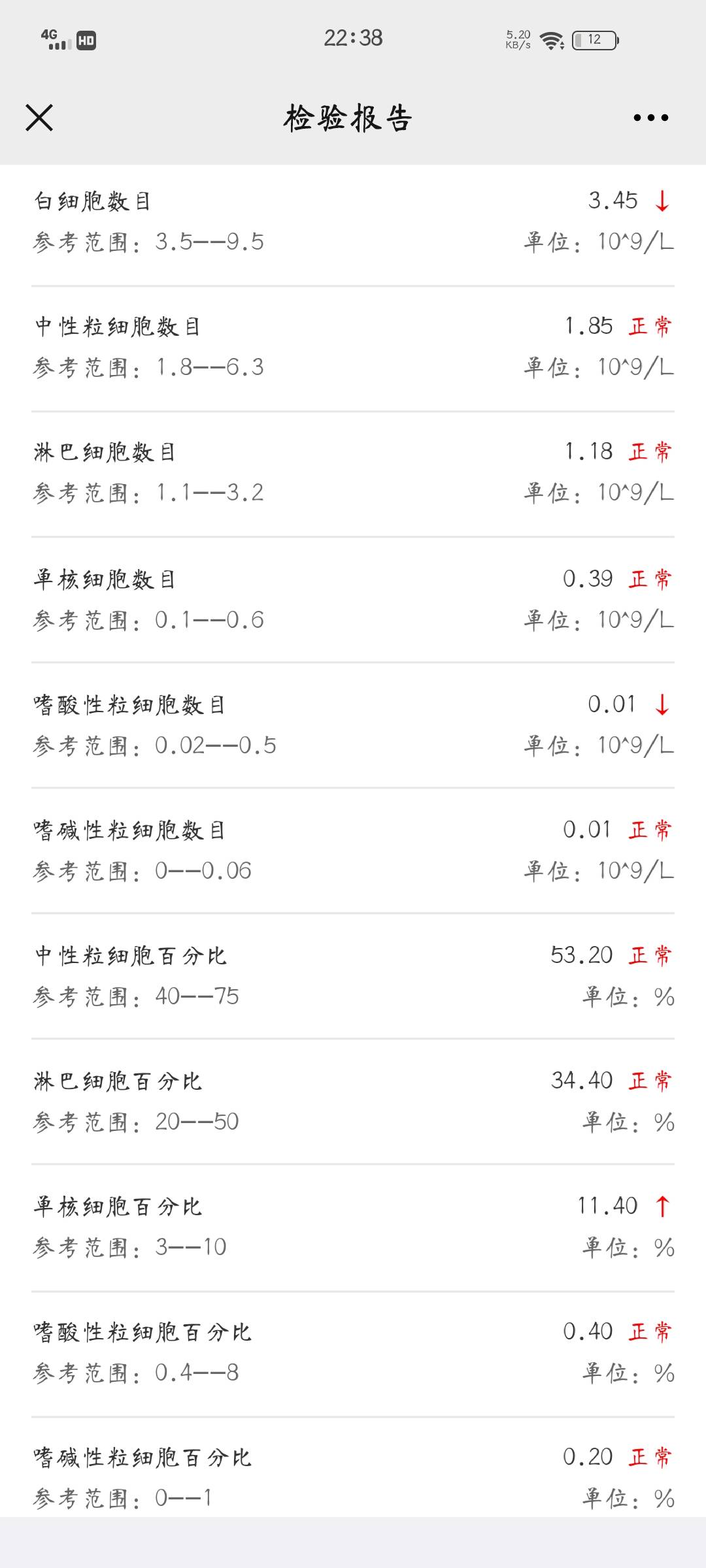Open the more options menu

pyautogui.click(x=650, y=118)
